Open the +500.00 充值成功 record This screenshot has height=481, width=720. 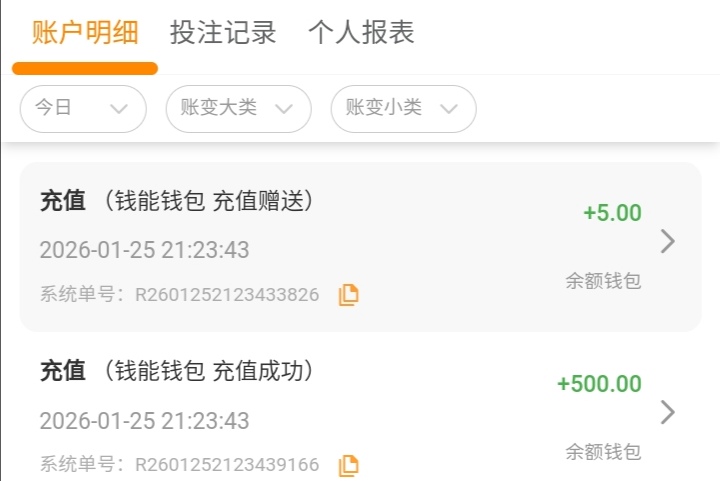coord(668,412)
